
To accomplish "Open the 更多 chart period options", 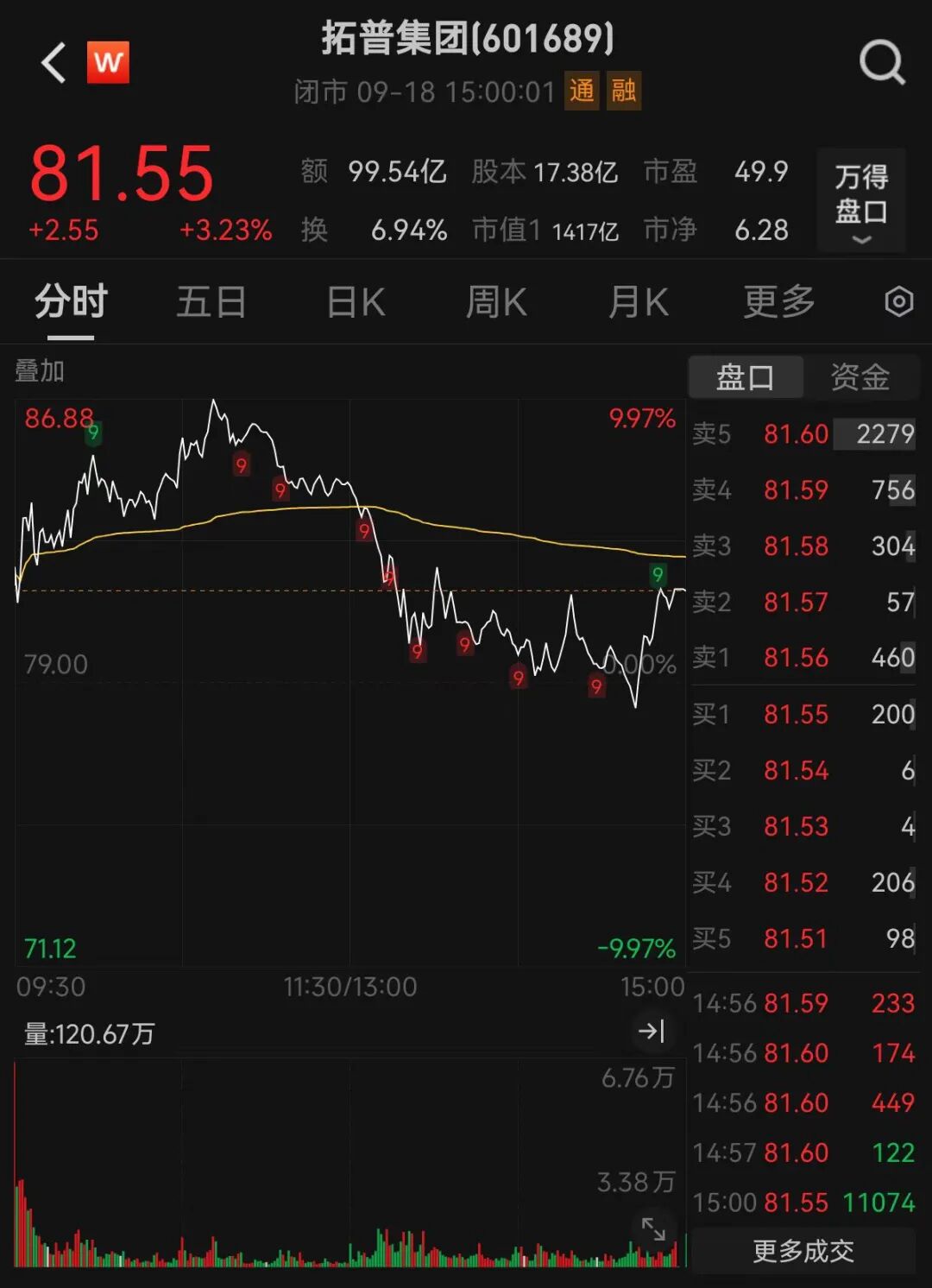I will pos(779,302).
